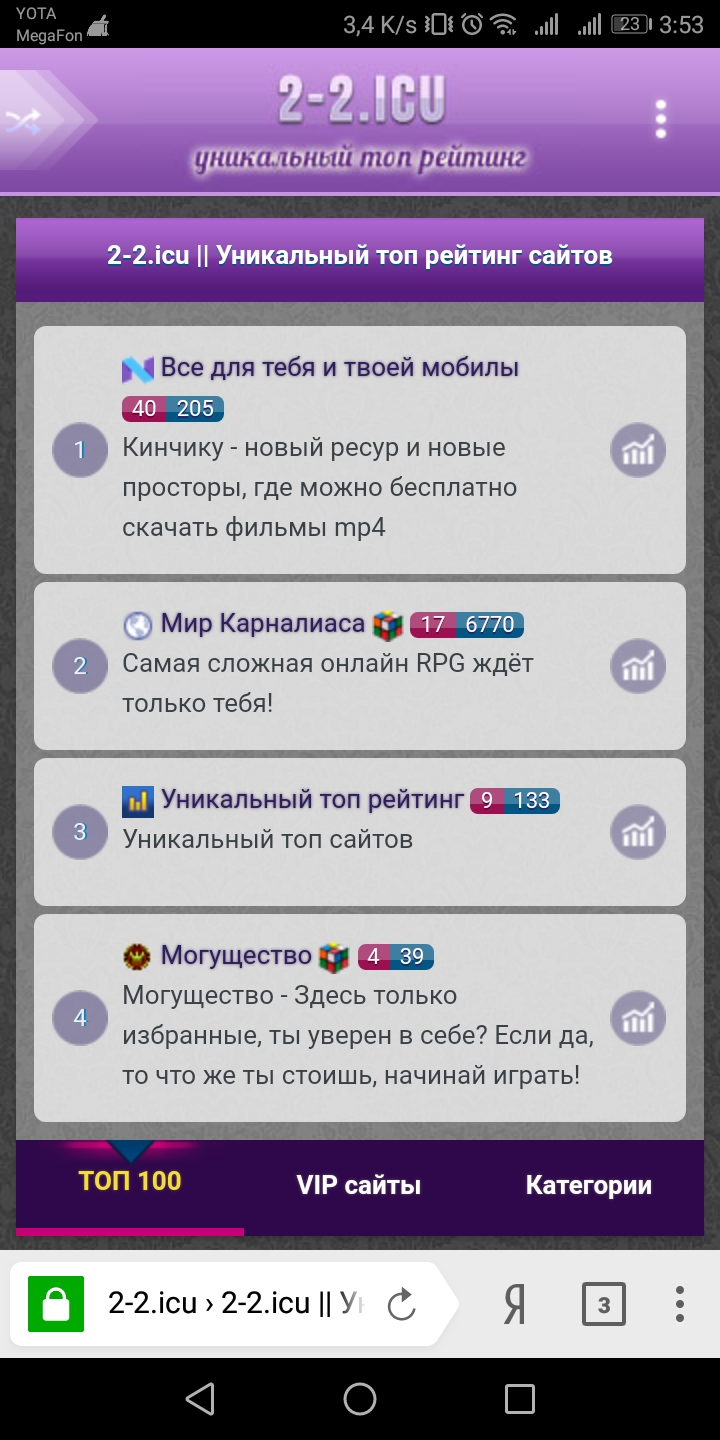Open the site "Мир Карналиаса"
Viewport: 720px width, 1440px height.
[x=262, y=625]
